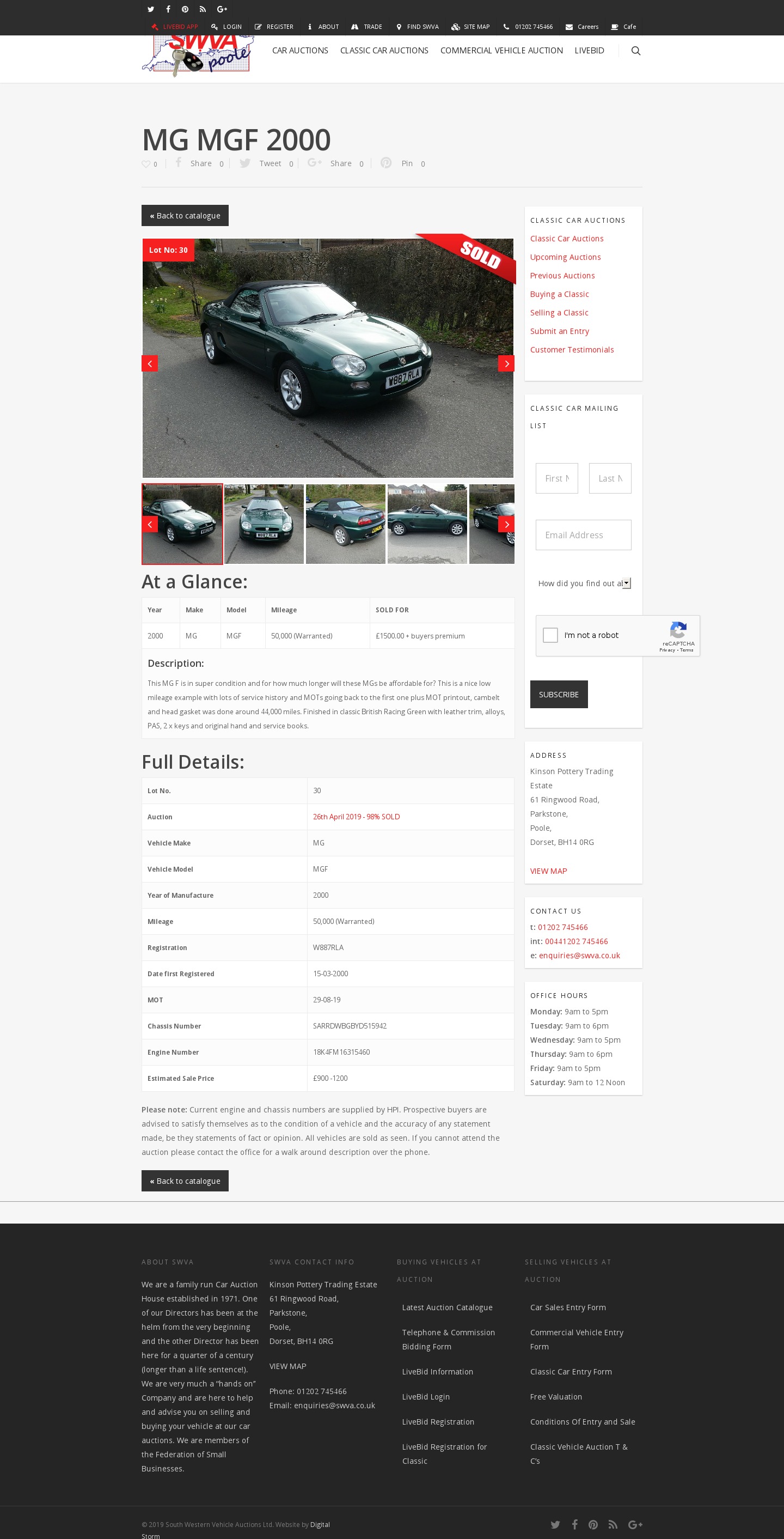784x1539 pixels.
Task: Email enquiries@swva.co.uk from Contact Us
Action: (579, 956)
